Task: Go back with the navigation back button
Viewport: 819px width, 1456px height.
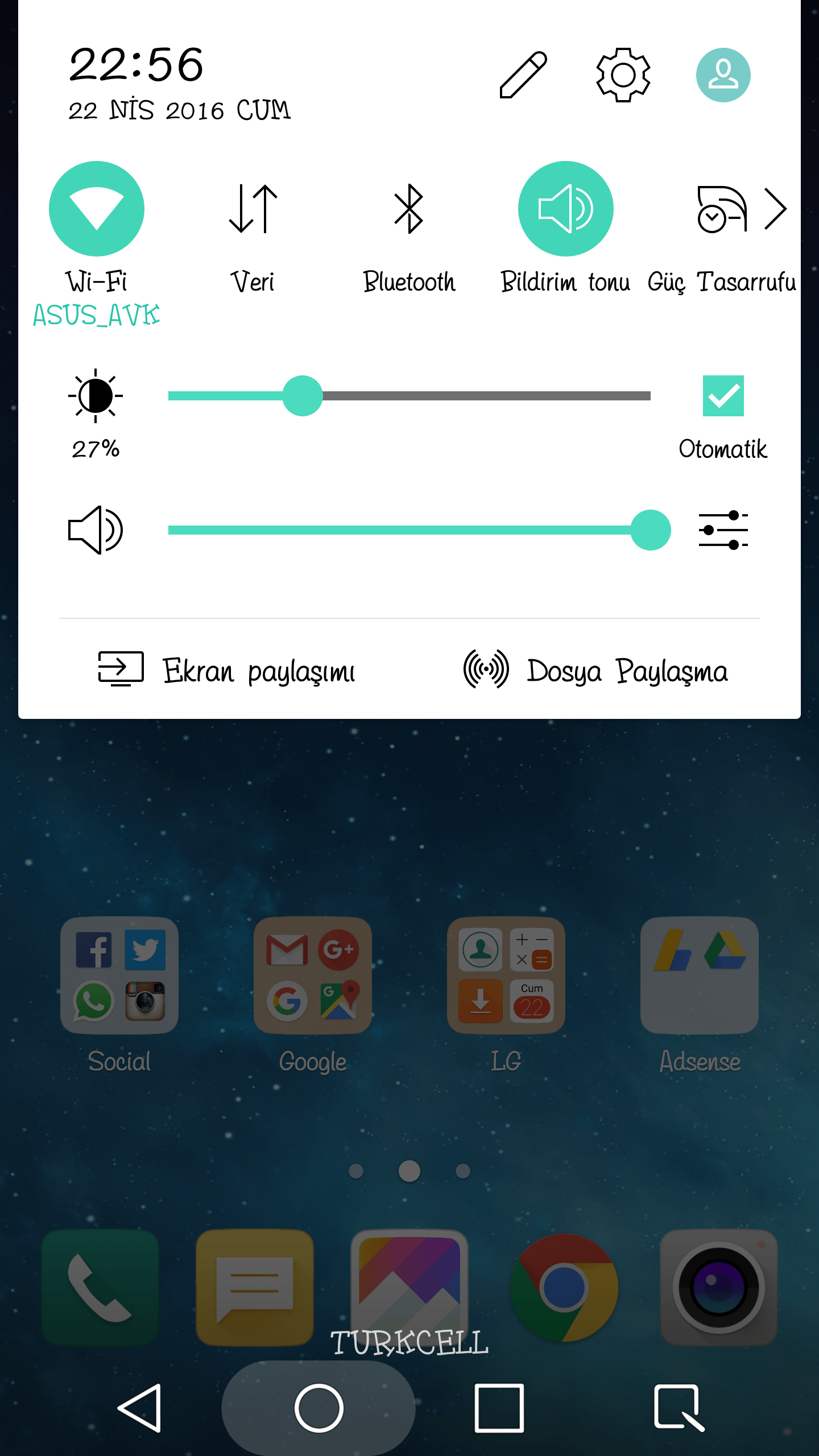Action: [x=140, y=1408]
